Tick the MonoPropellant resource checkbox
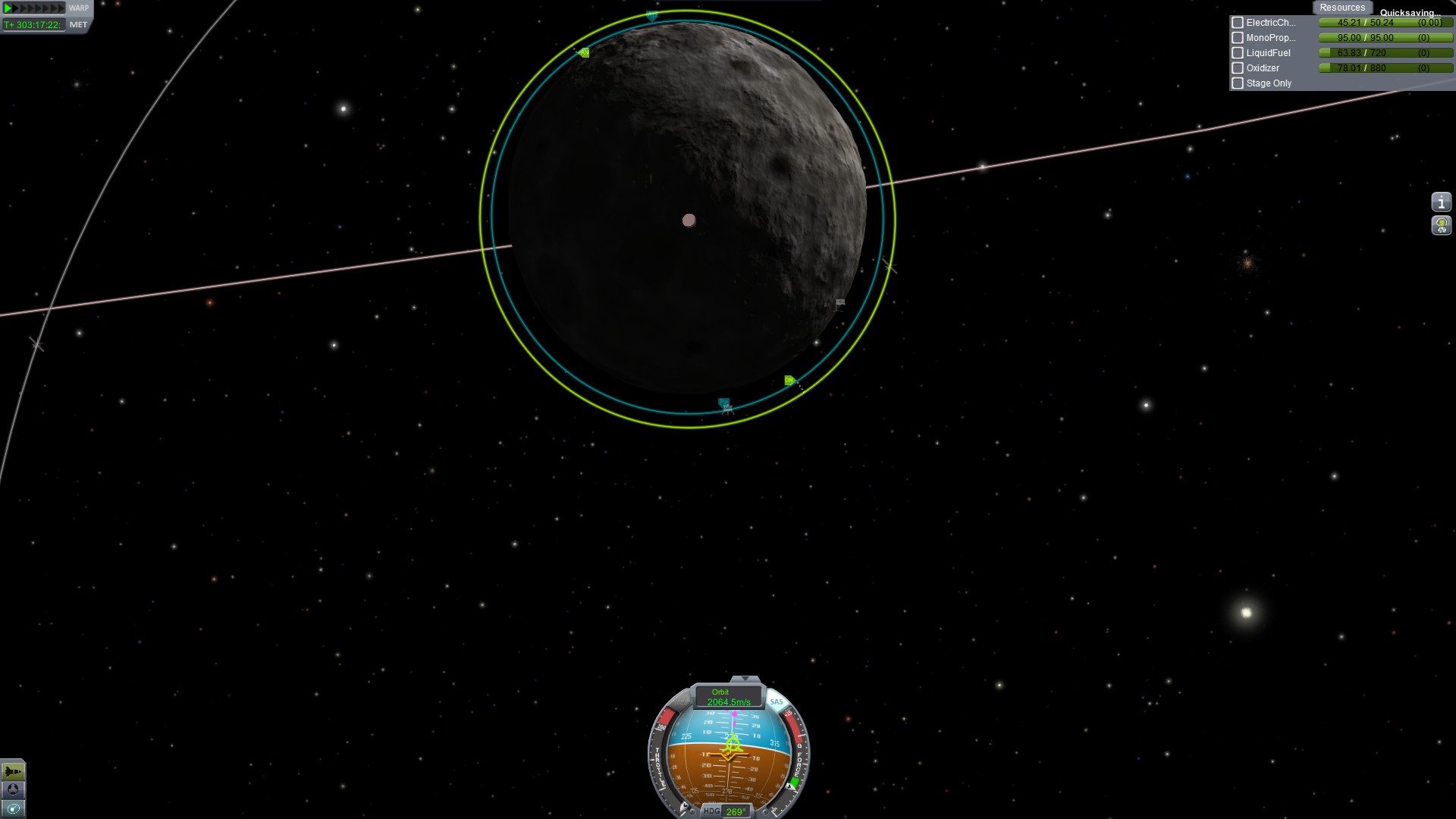Screen dimensions: 1456x819 point(1238,38)
